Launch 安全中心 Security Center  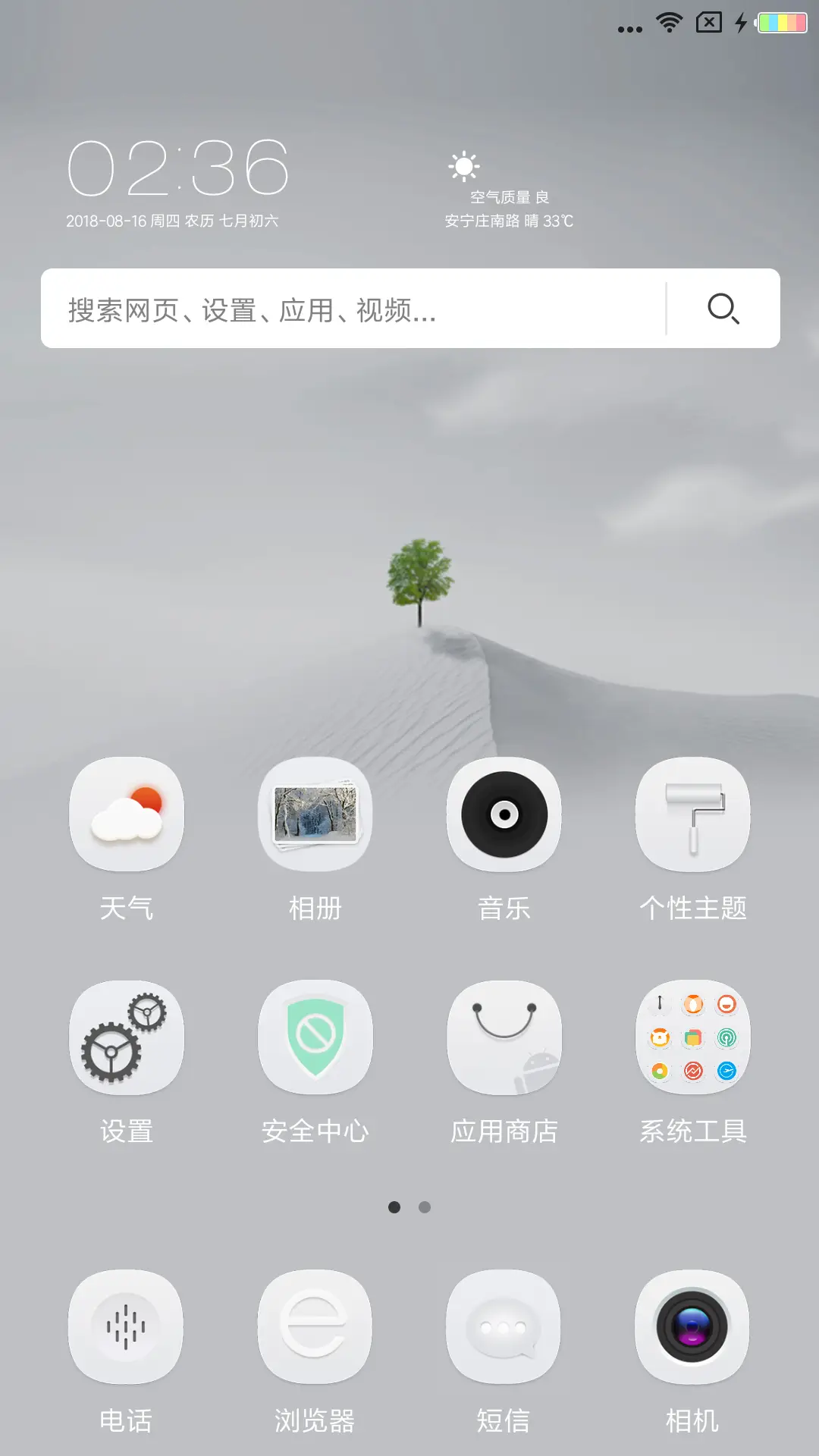click(x=315, y=1037)
